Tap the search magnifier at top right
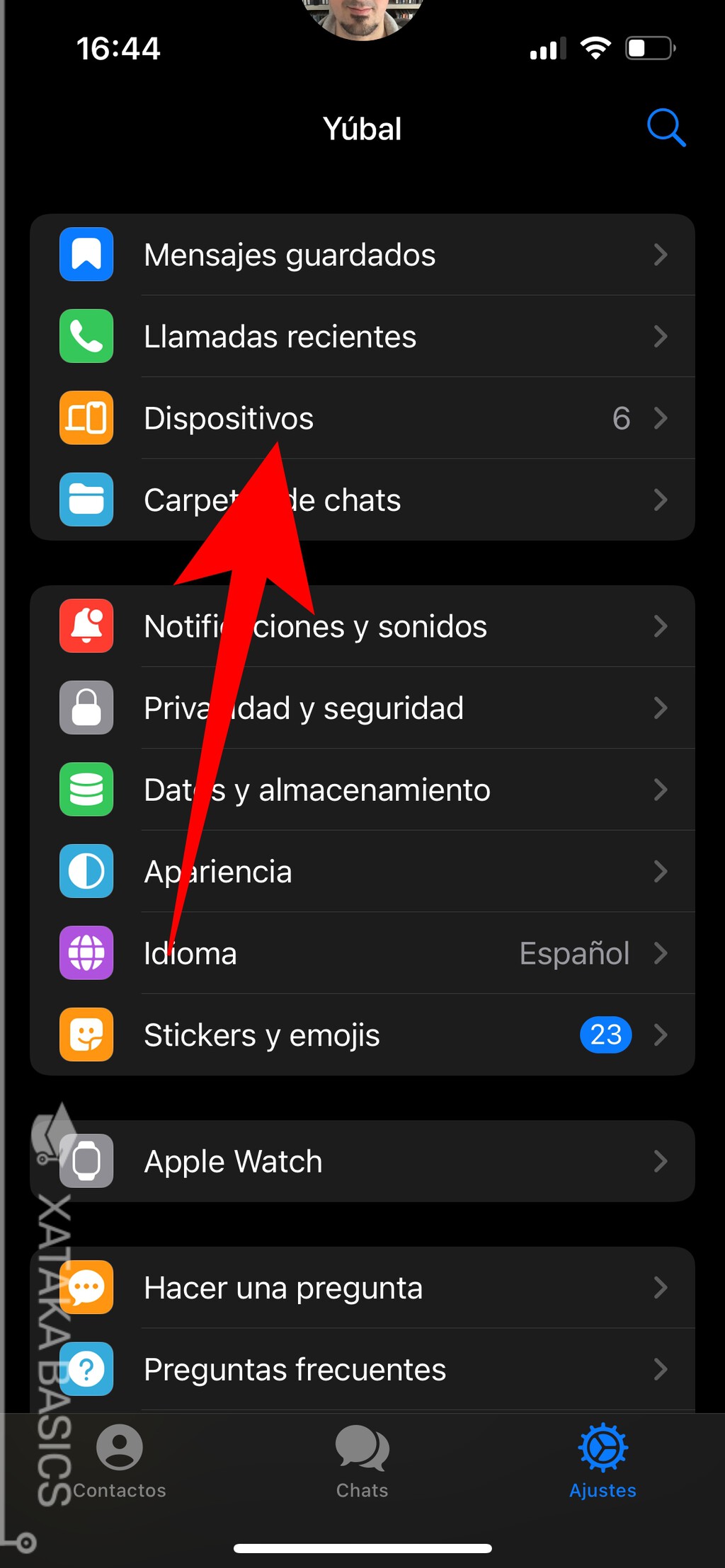Image resolution: width=725 pixels, height=1568 pixels. click(x=666, y=128)
